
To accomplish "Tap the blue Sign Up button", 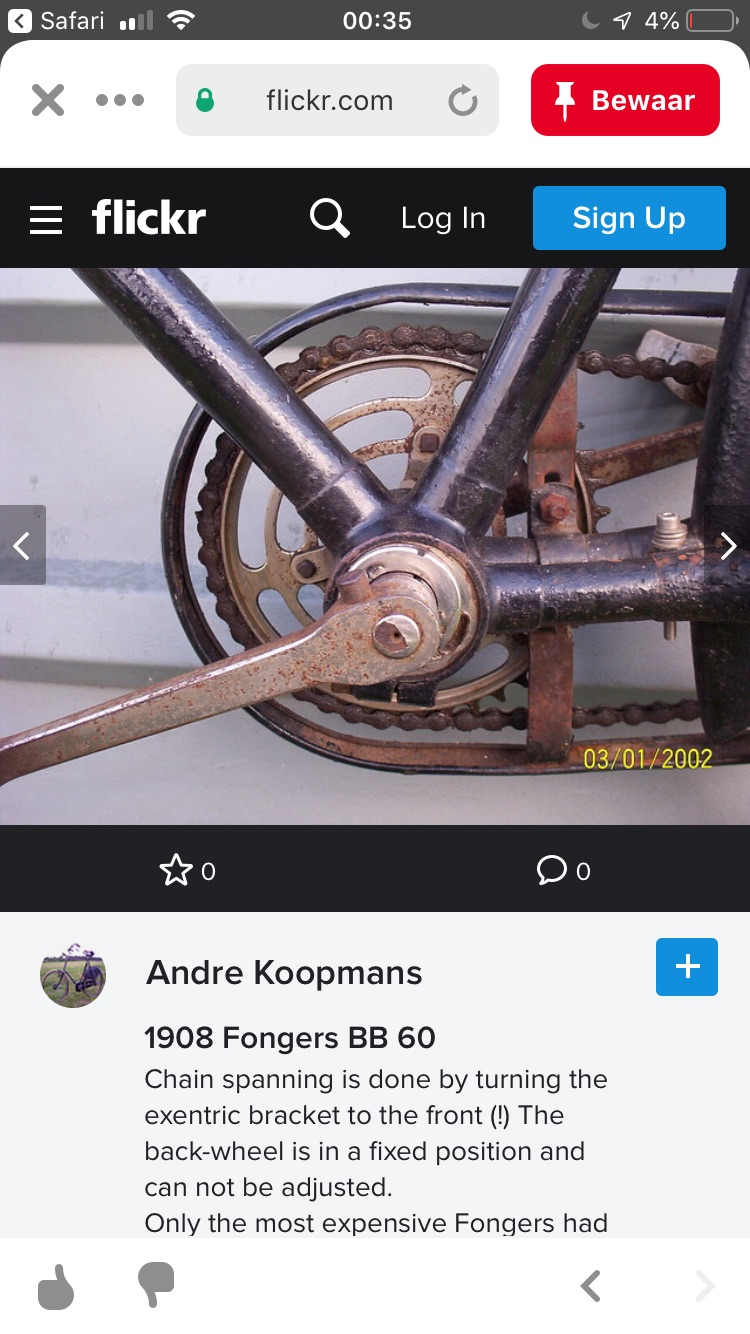I will (x=629, y=218).
